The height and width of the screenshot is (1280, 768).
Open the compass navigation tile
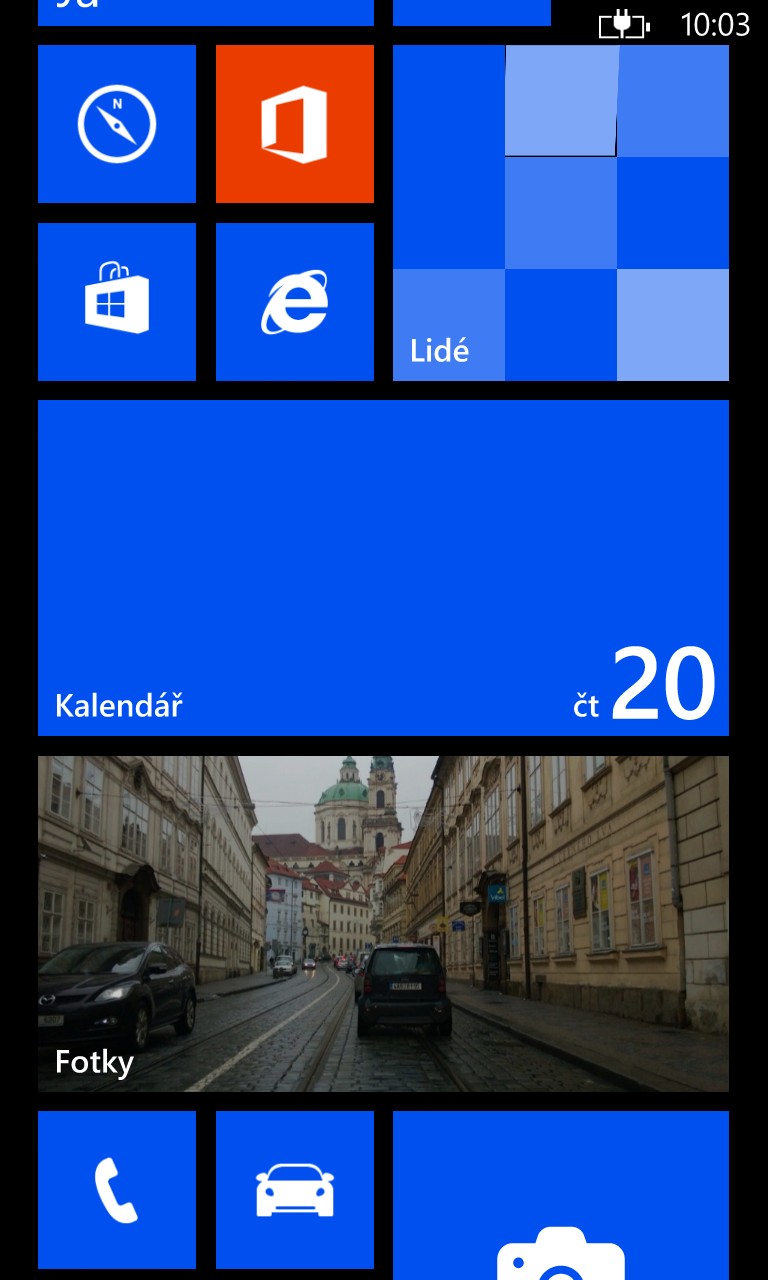pyautogui.click(x=117, y=124)
